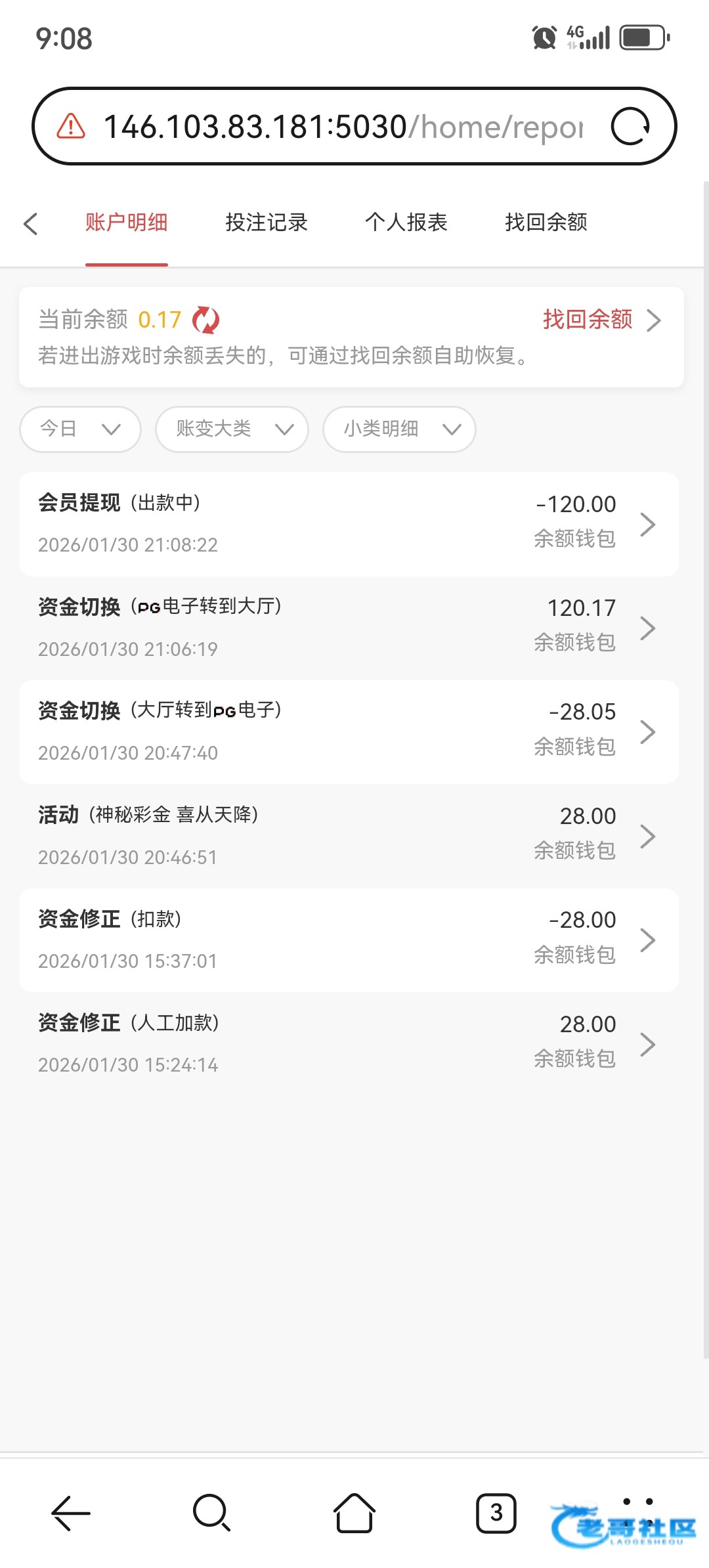The height and width of the screenshot is (1568, 709).
Task: Go back using the top-left arrow
Action: (x=30, y=224)
